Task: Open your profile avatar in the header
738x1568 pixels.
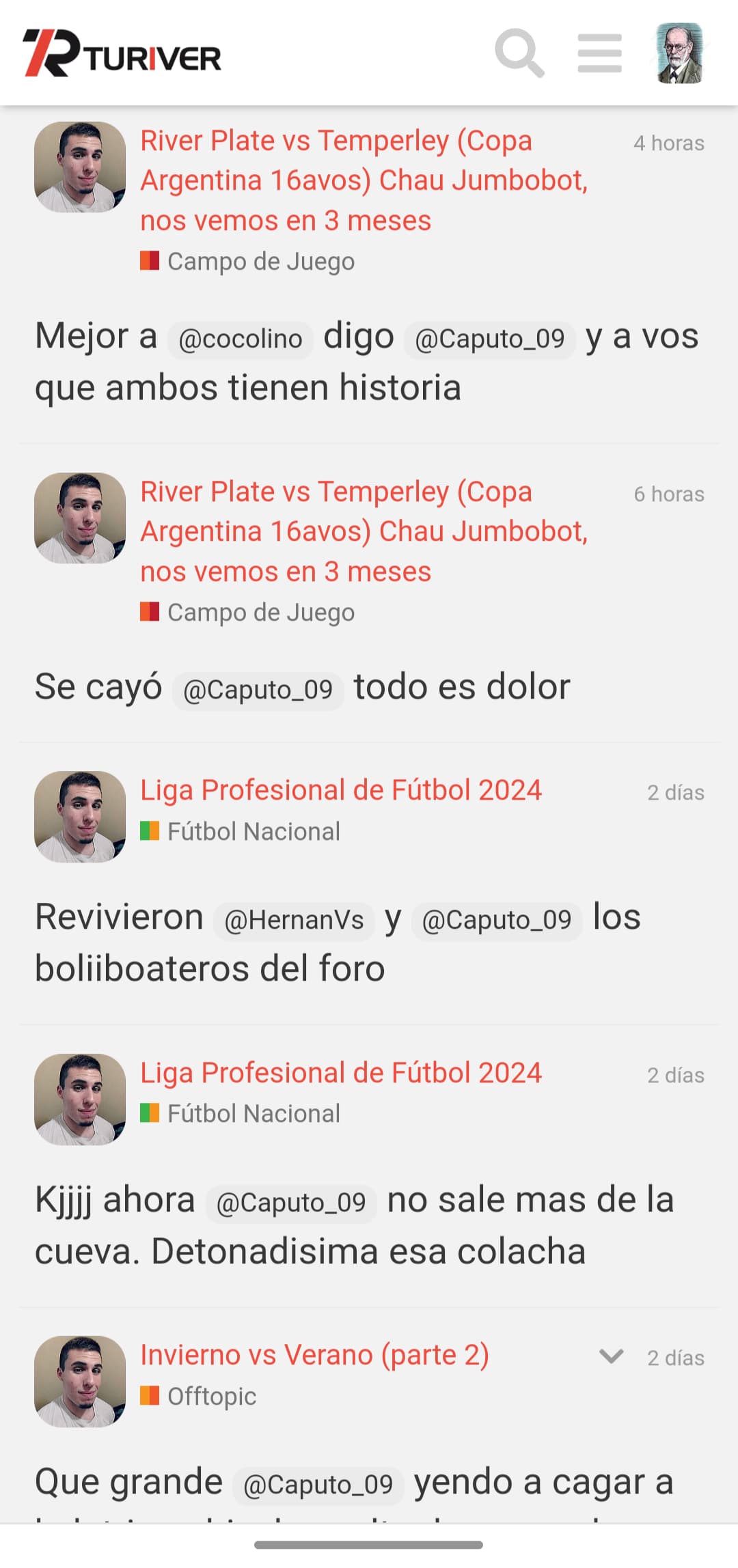Action: point(679,53)
